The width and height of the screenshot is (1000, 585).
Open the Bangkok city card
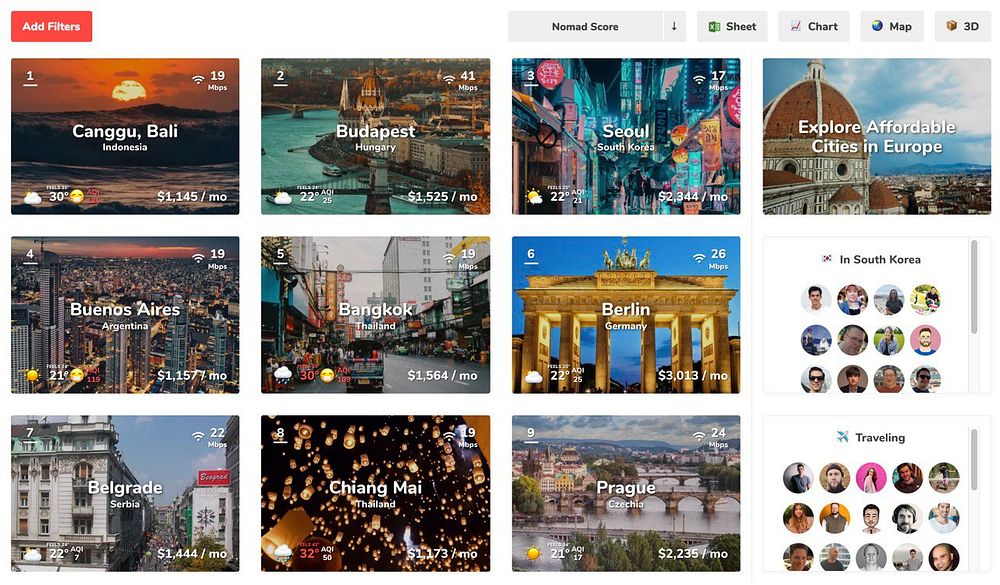point(375,314)
